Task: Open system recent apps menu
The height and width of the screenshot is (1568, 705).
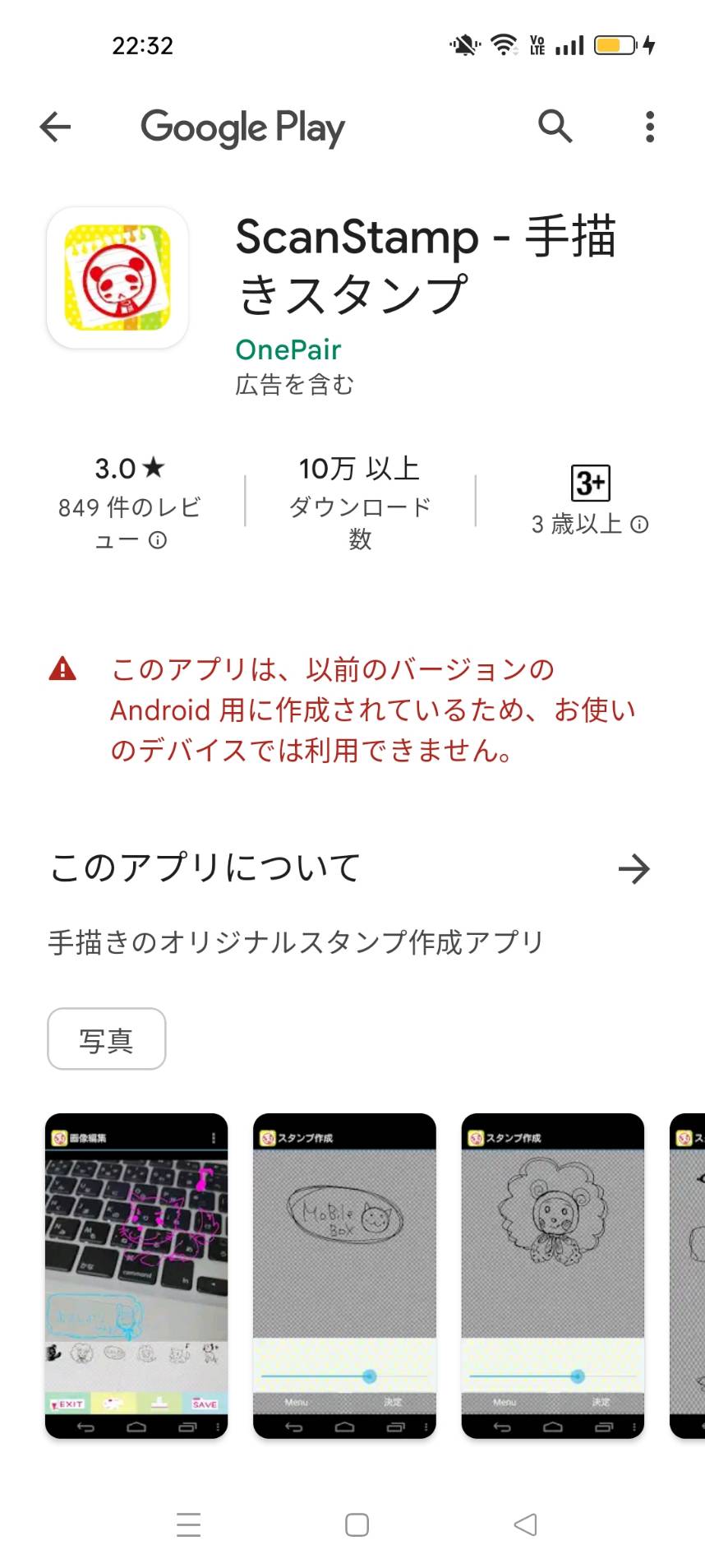Action: [189, 1525]
